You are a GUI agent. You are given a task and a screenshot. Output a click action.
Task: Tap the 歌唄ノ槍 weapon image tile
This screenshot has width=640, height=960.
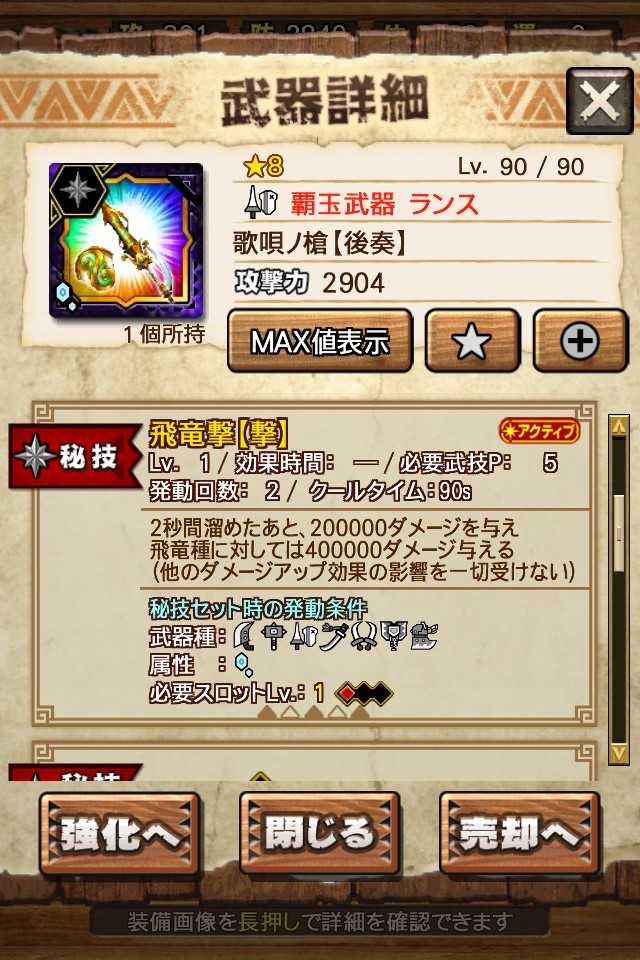[x=126, y=241]
